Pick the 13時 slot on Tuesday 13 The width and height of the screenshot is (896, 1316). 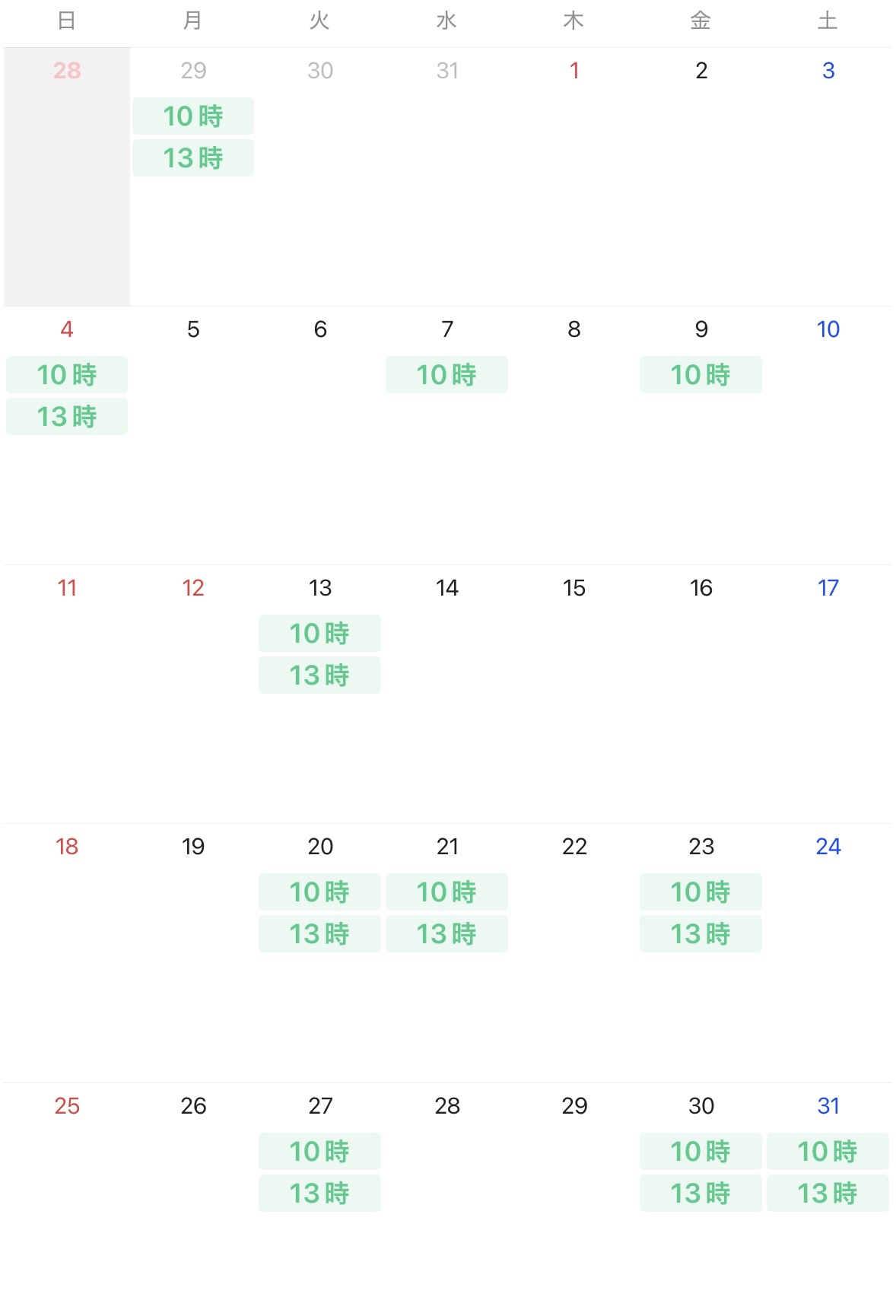point(319,675)
